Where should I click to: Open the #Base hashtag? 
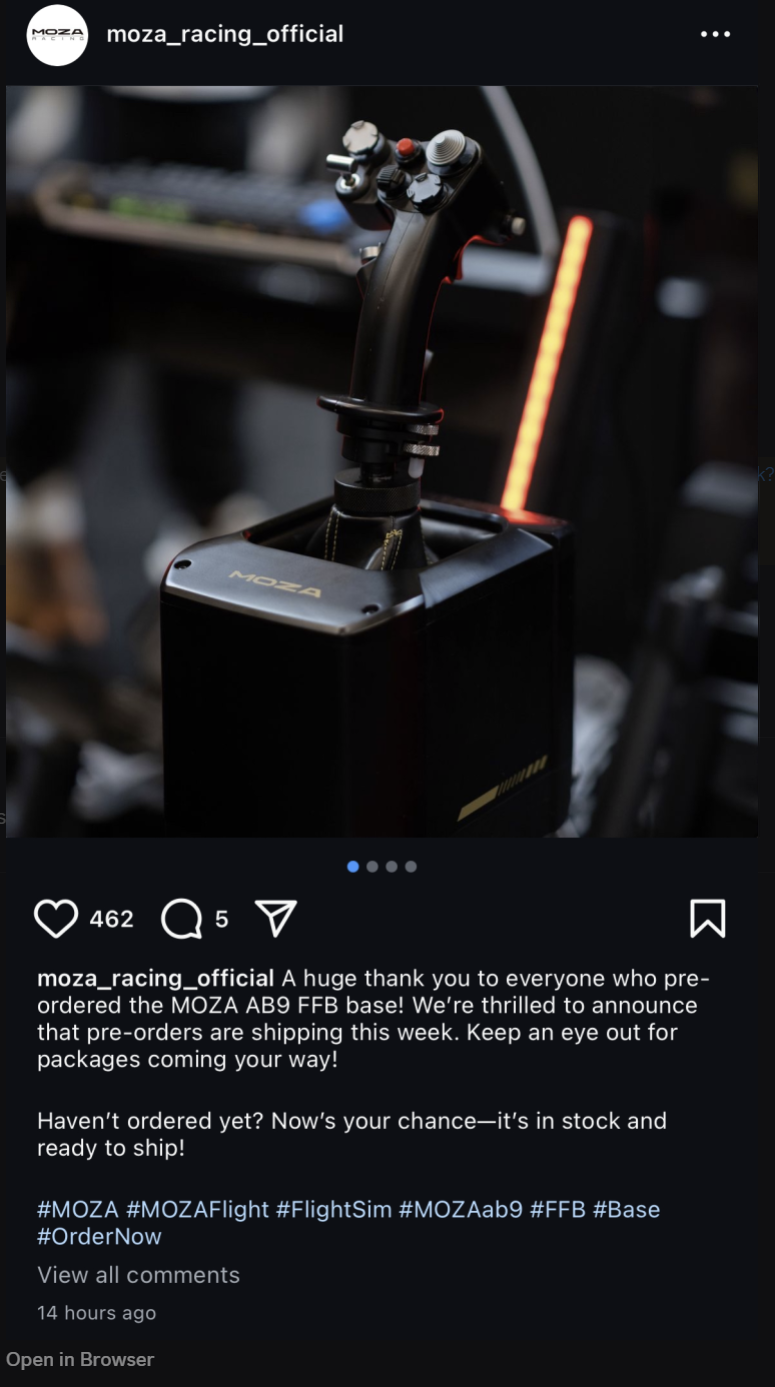[x=627, y=1209]
